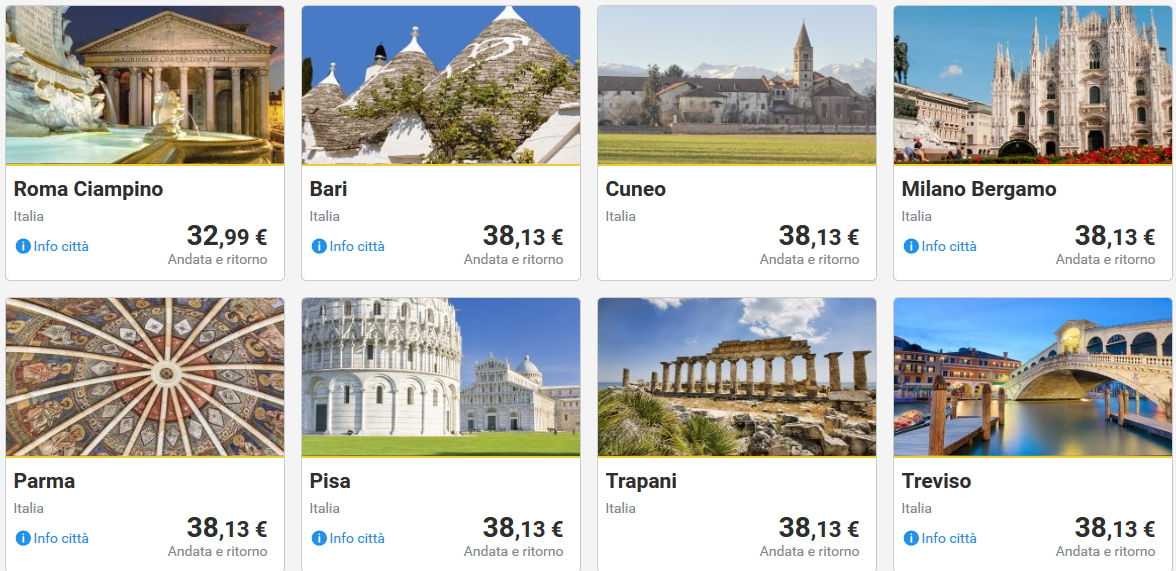This screenshot has height=571, width=1176.
Task: View Info città for Parma
Action: [x=60, y=538]
